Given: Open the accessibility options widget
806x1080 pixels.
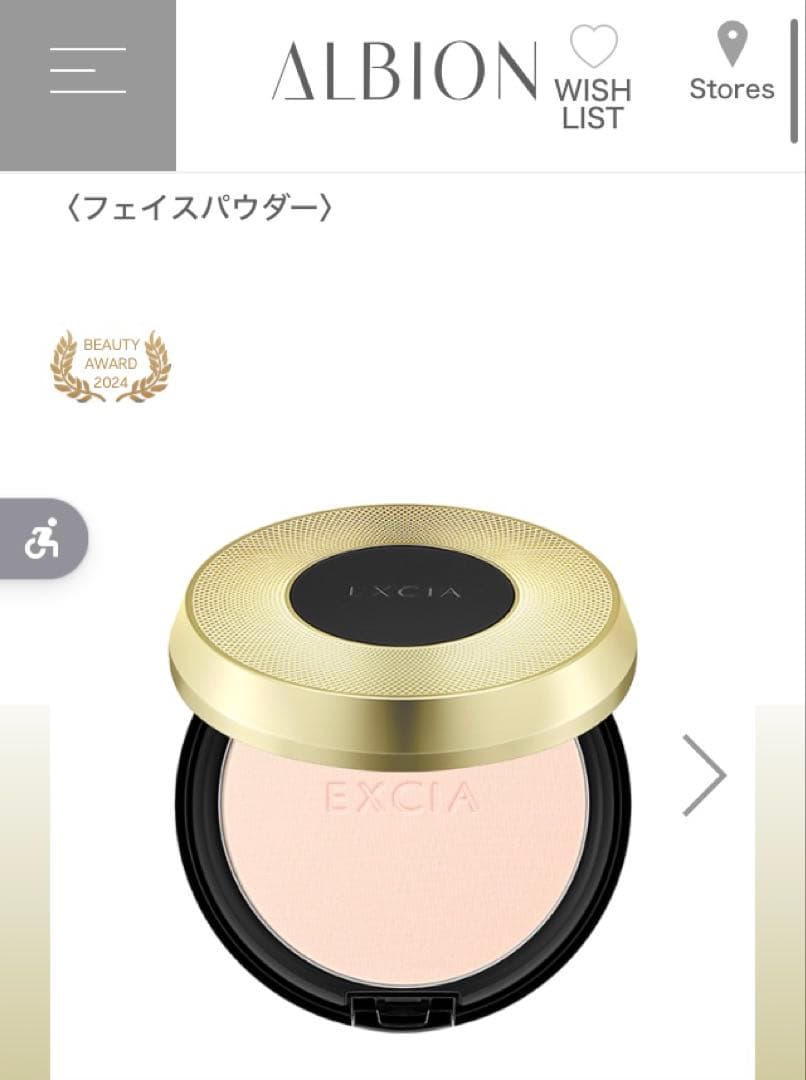Looking at the screenshot, I should pyautogui.click(x=41, y=539).
